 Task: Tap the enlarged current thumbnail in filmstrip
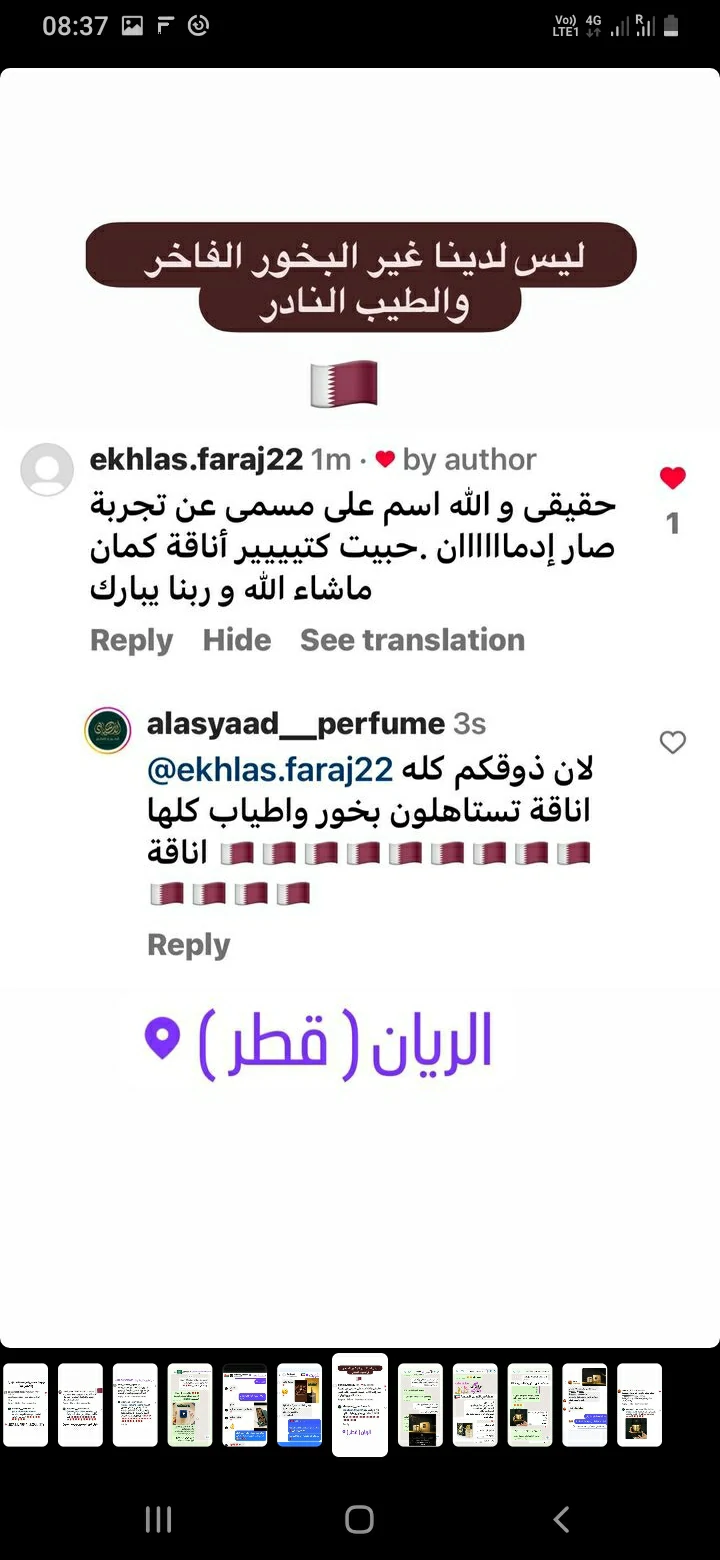(x=360, y=1404)
